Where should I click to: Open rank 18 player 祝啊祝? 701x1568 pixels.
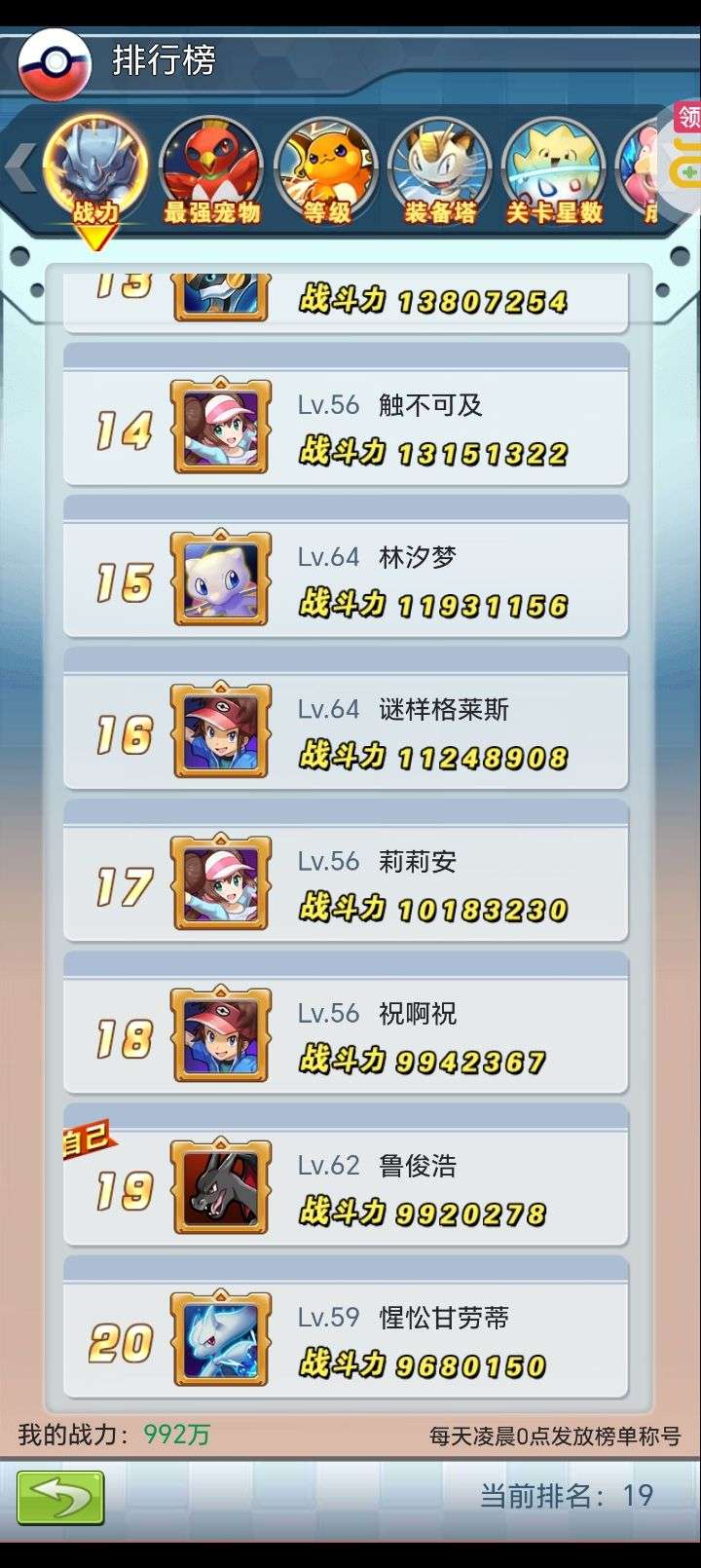point(346,1036)
